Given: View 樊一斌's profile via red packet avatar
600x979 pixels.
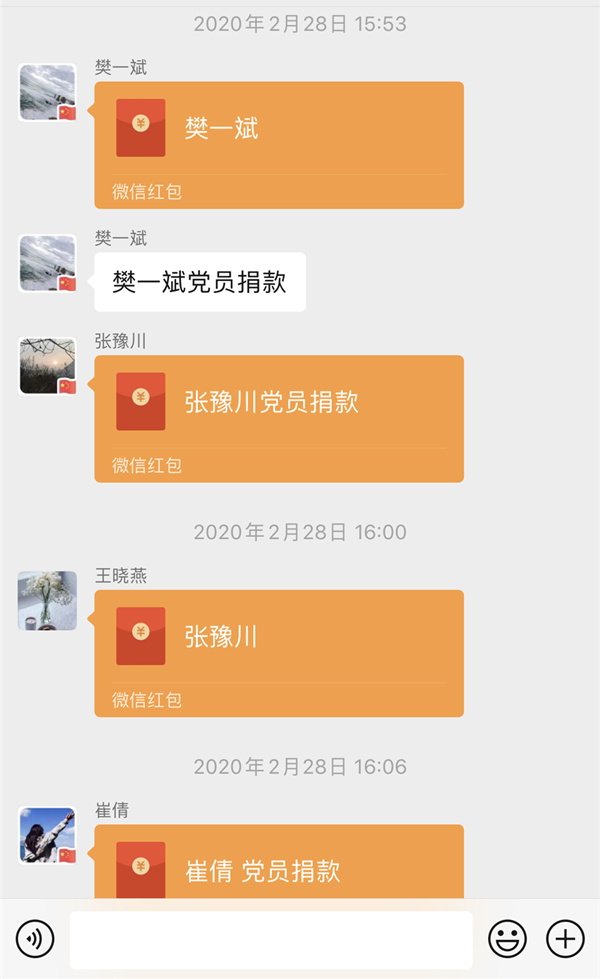Looking at the screenshot, I should 48,93.
